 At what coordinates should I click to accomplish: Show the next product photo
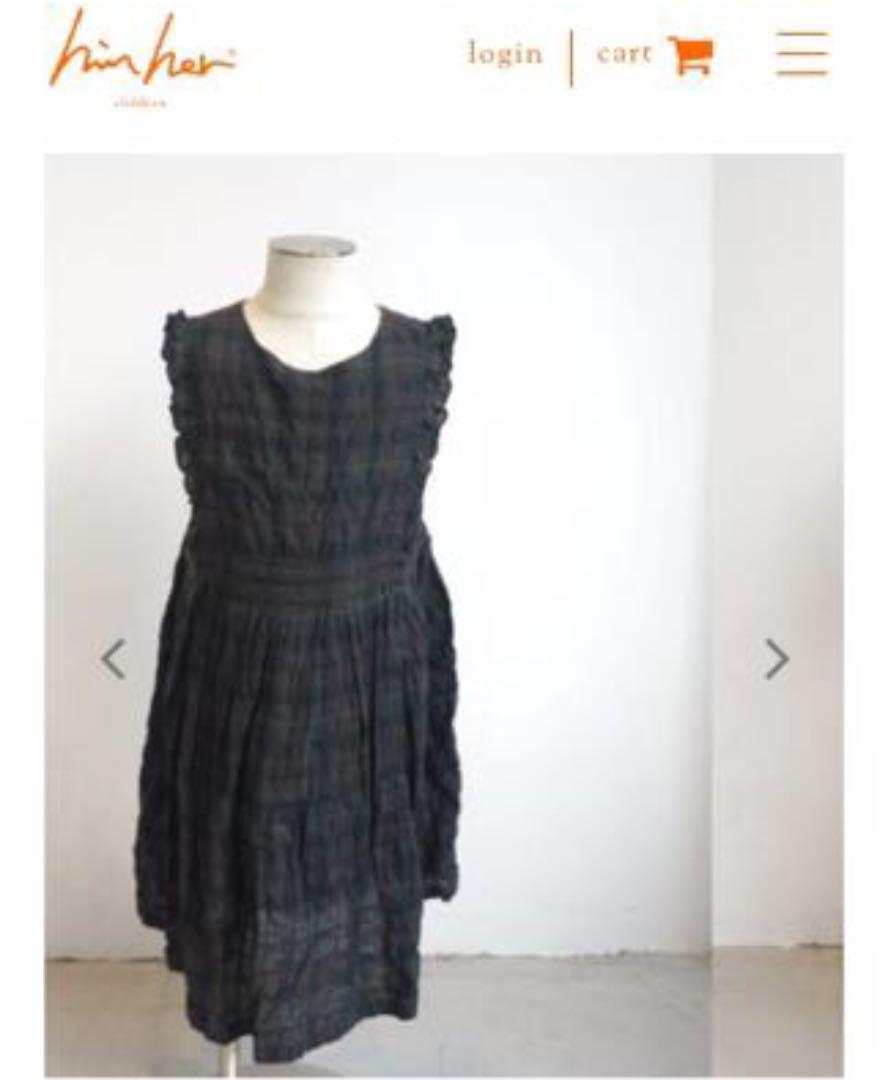point(776,659)
